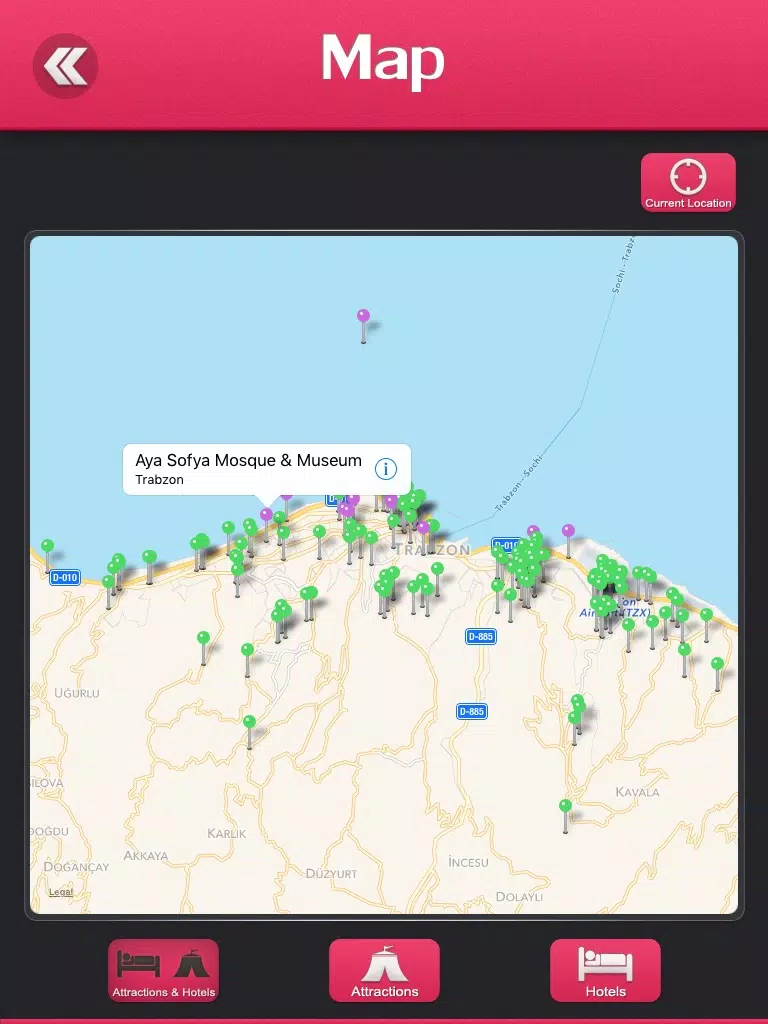This screenshot has height=1024, width=768.
Task: Center map on Current Location
Action: (688, 183)
